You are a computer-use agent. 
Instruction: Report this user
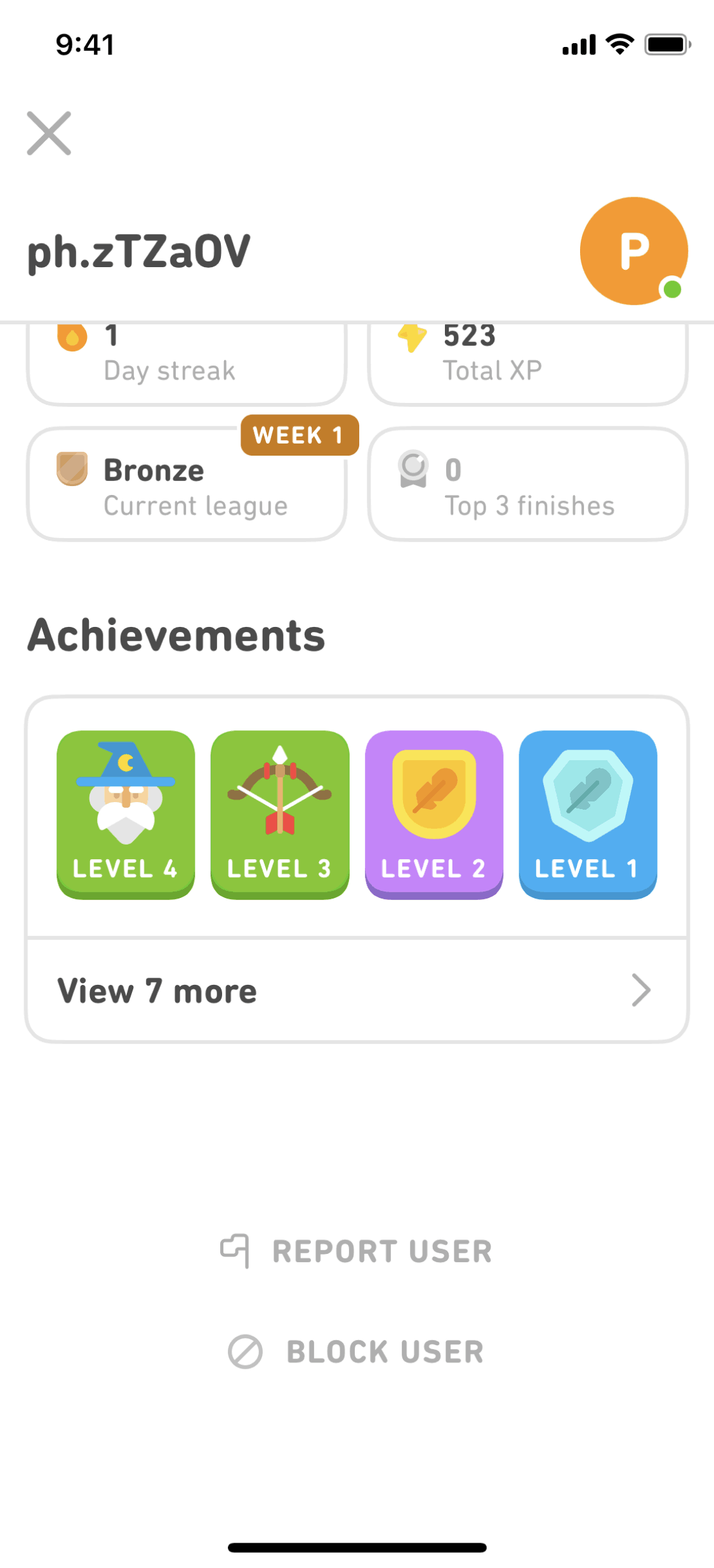click(357, 1251)
